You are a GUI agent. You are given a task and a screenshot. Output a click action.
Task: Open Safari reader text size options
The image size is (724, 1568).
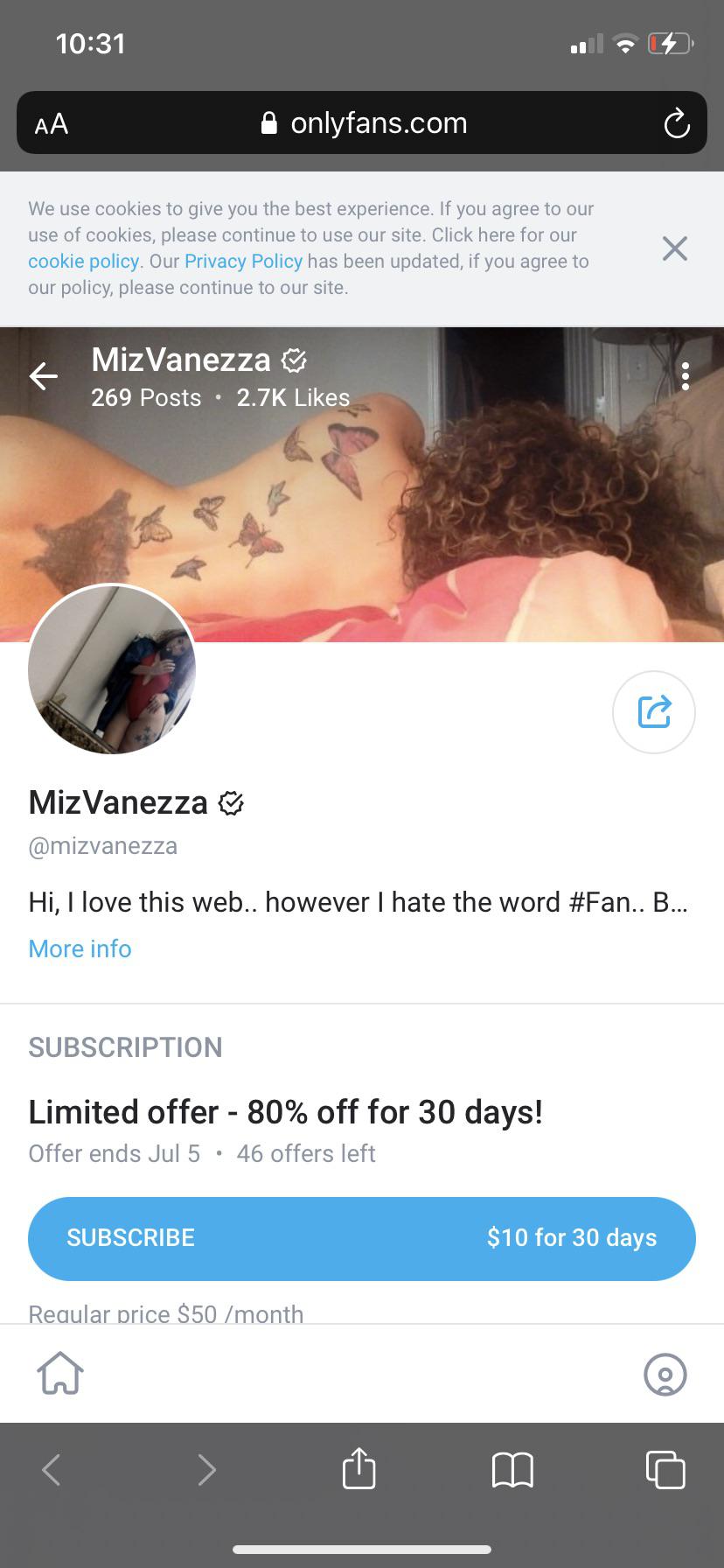[52, 124]
